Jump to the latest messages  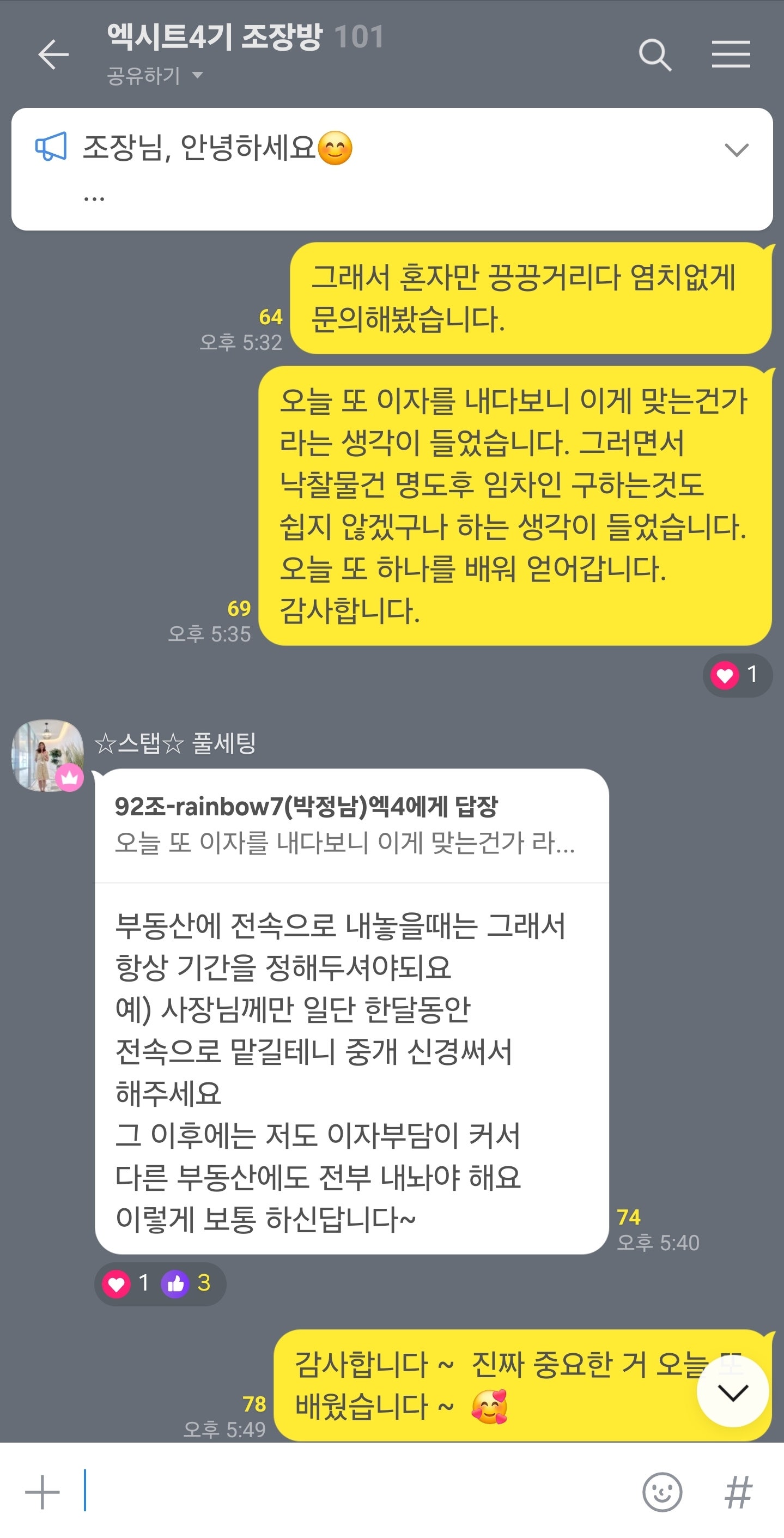[732, 1392]
